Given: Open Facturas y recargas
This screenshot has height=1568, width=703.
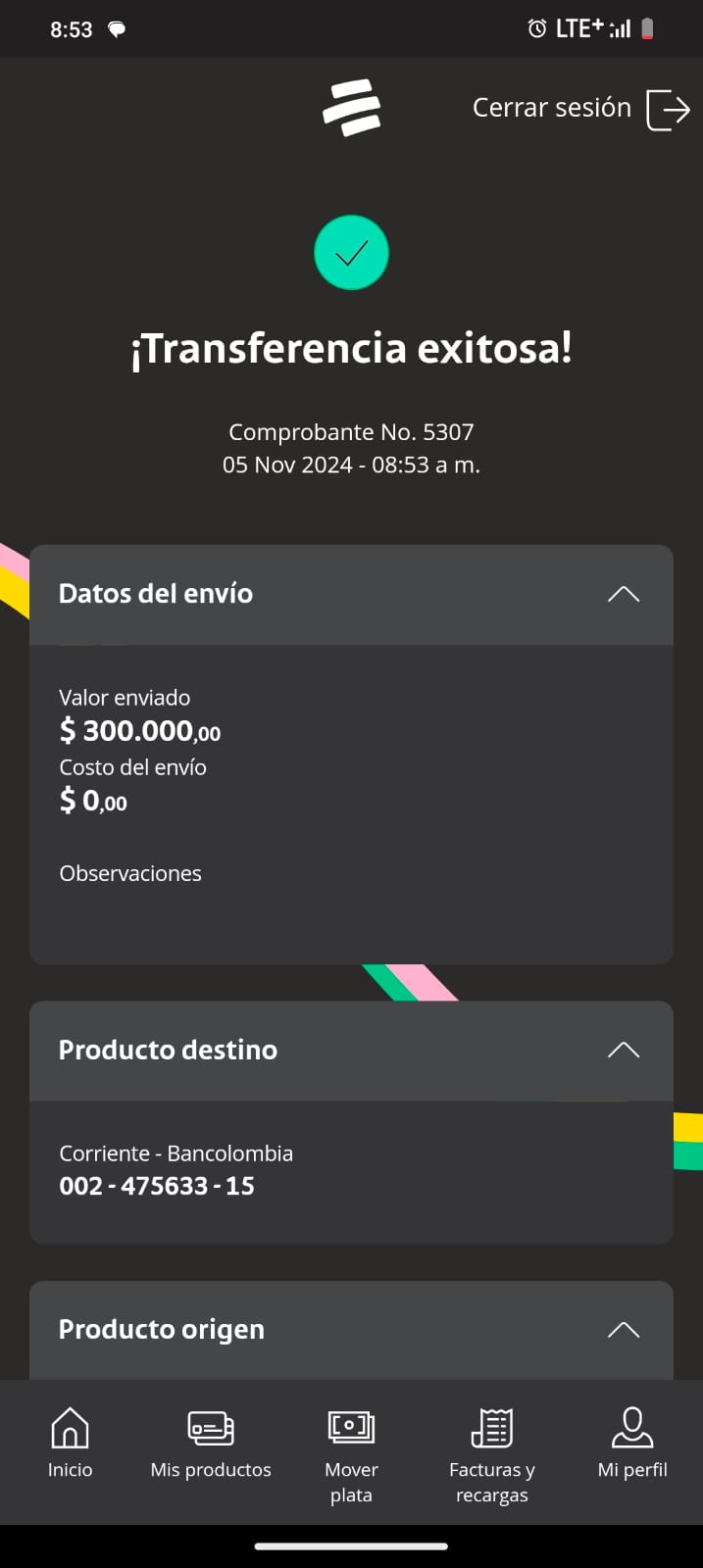Looking at the screenshot, I should click(491, 1452).
